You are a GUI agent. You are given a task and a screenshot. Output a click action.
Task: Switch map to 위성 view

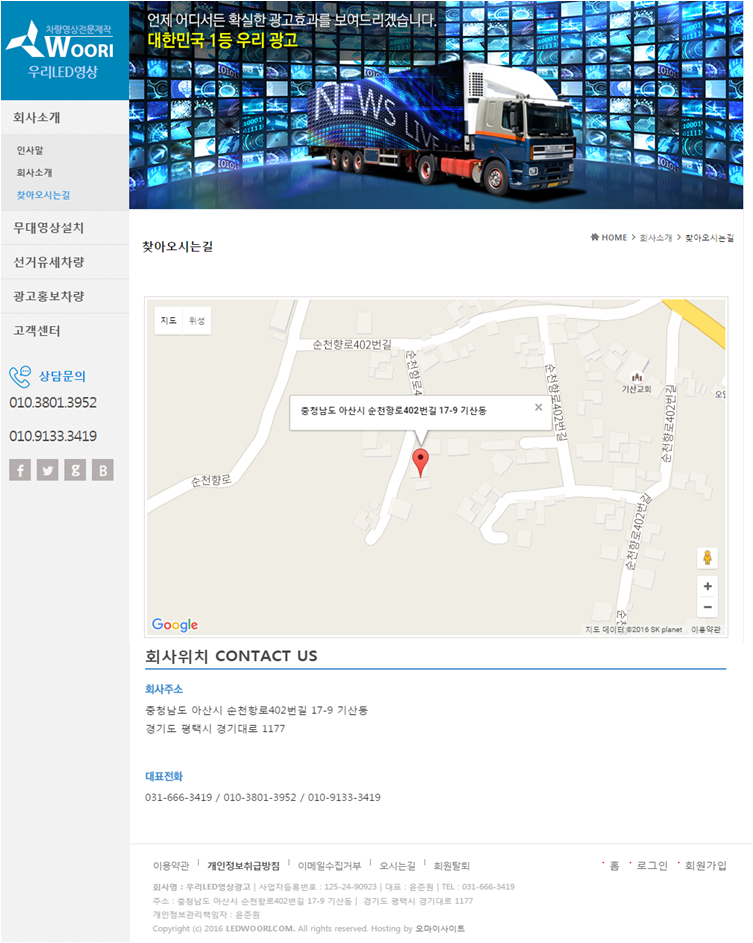[x=196, y=321]
